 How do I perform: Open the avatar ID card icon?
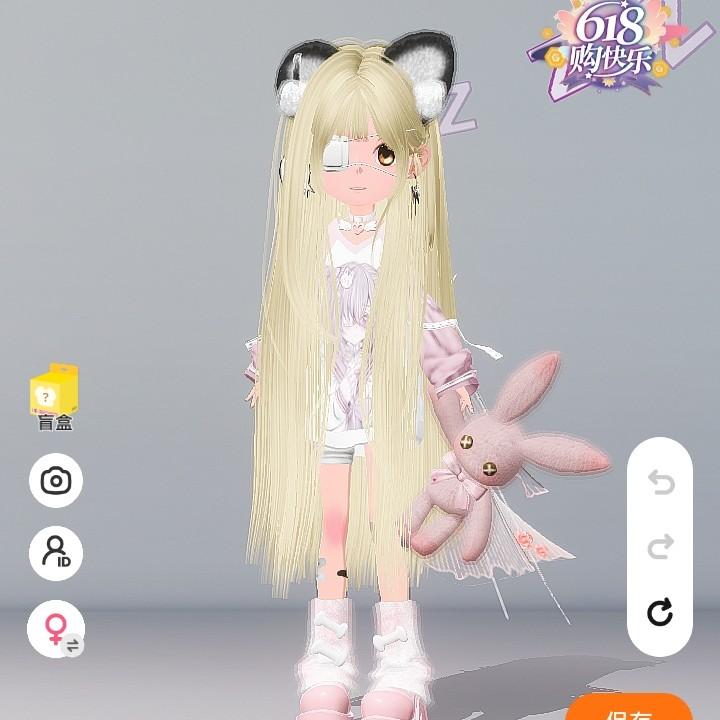coord(56,553)
